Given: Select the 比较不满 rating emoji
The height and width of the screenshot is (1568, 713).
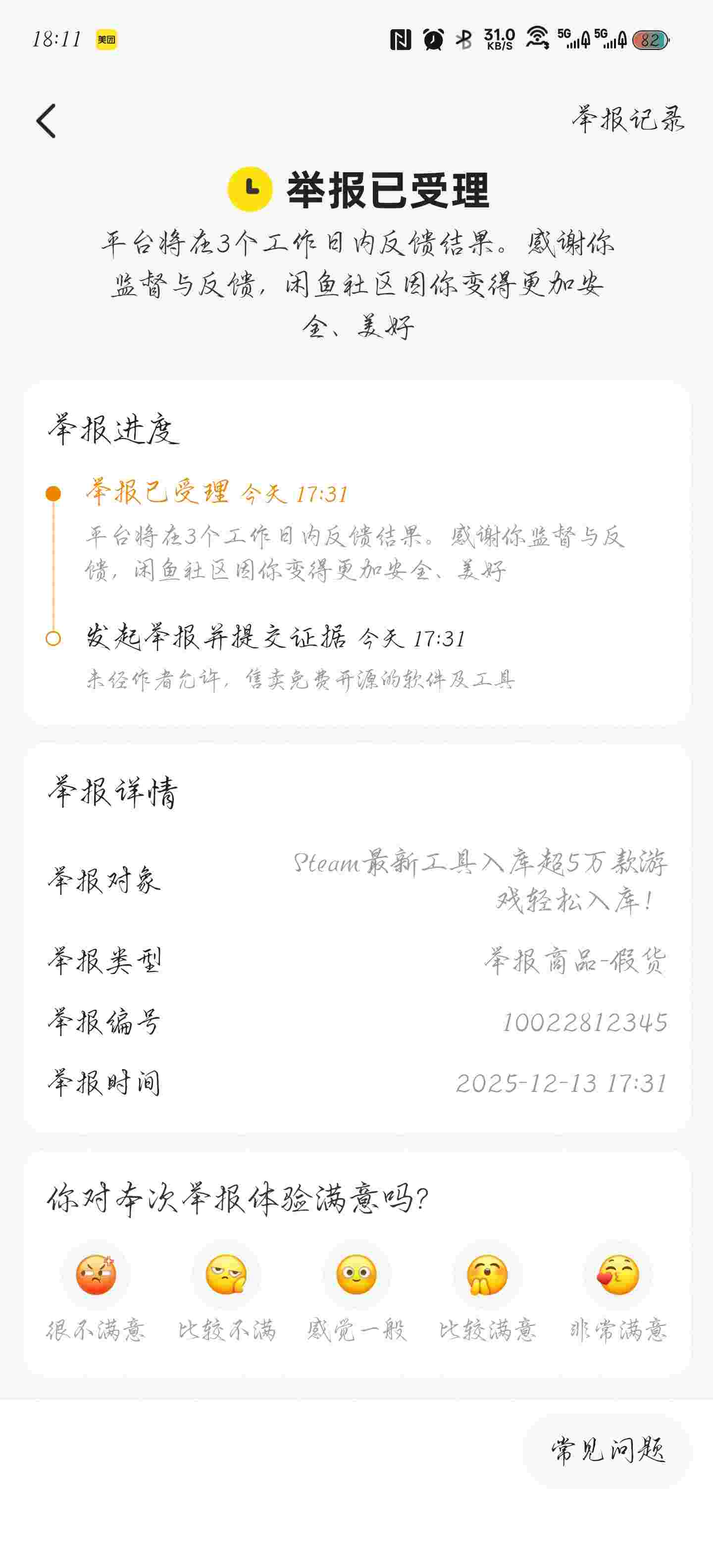Looking at the screenshot, I should pos(226,1275).
